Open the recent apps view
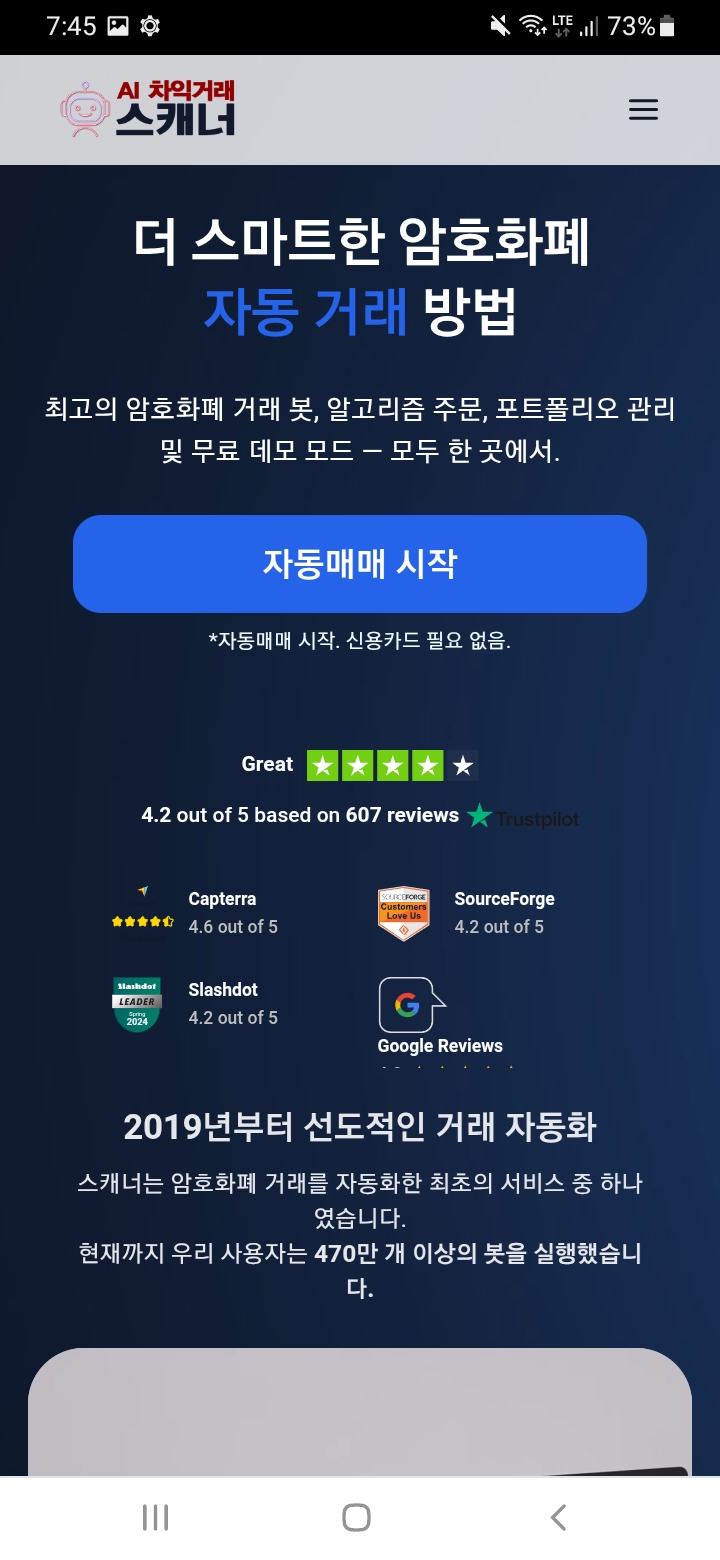 coord(155,1517)
